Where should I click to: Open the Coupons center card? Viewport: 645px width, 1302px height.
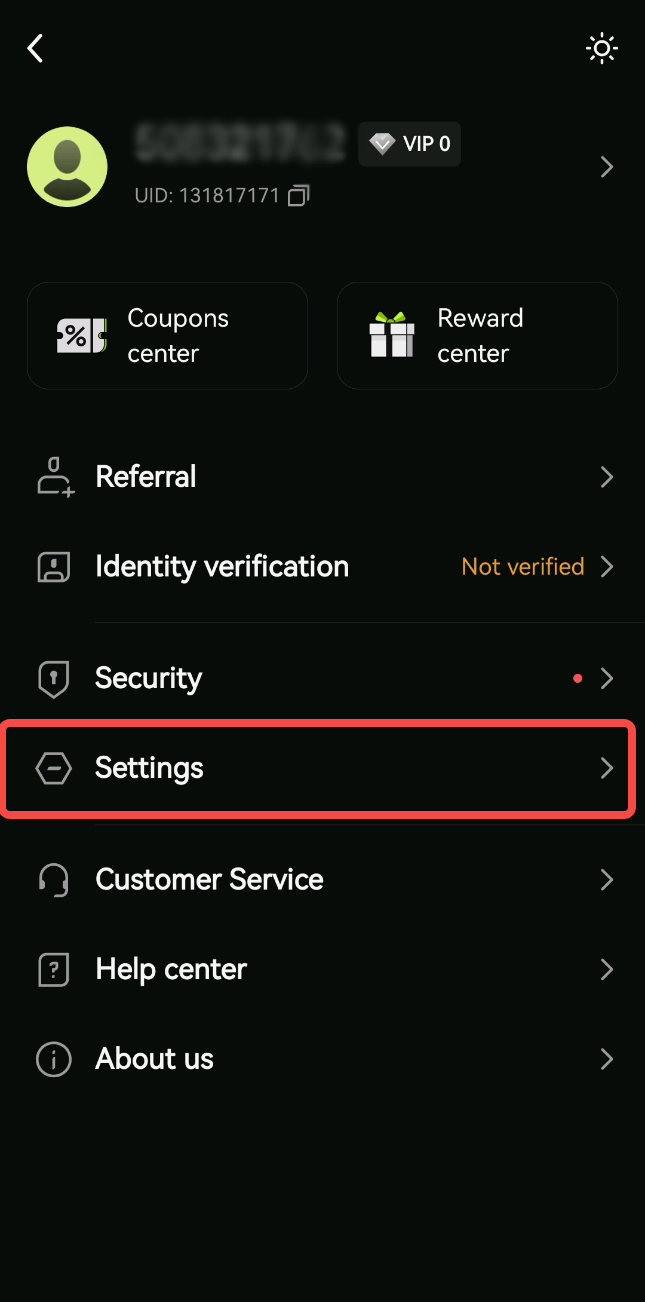click(167, 336)
